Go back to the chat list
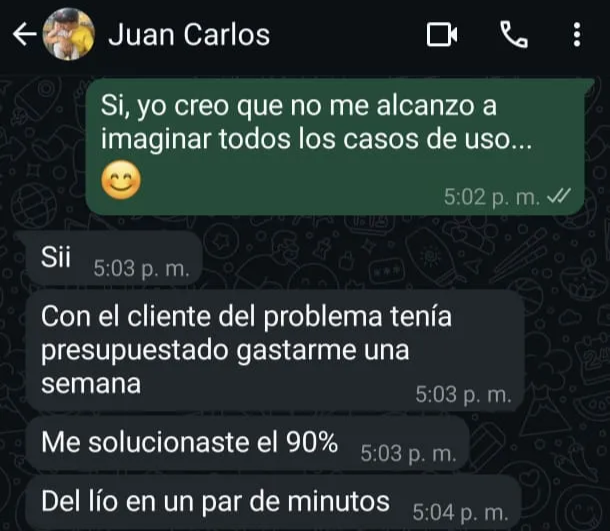The height and width of the screenshot is (531, 610). point(23,36)
